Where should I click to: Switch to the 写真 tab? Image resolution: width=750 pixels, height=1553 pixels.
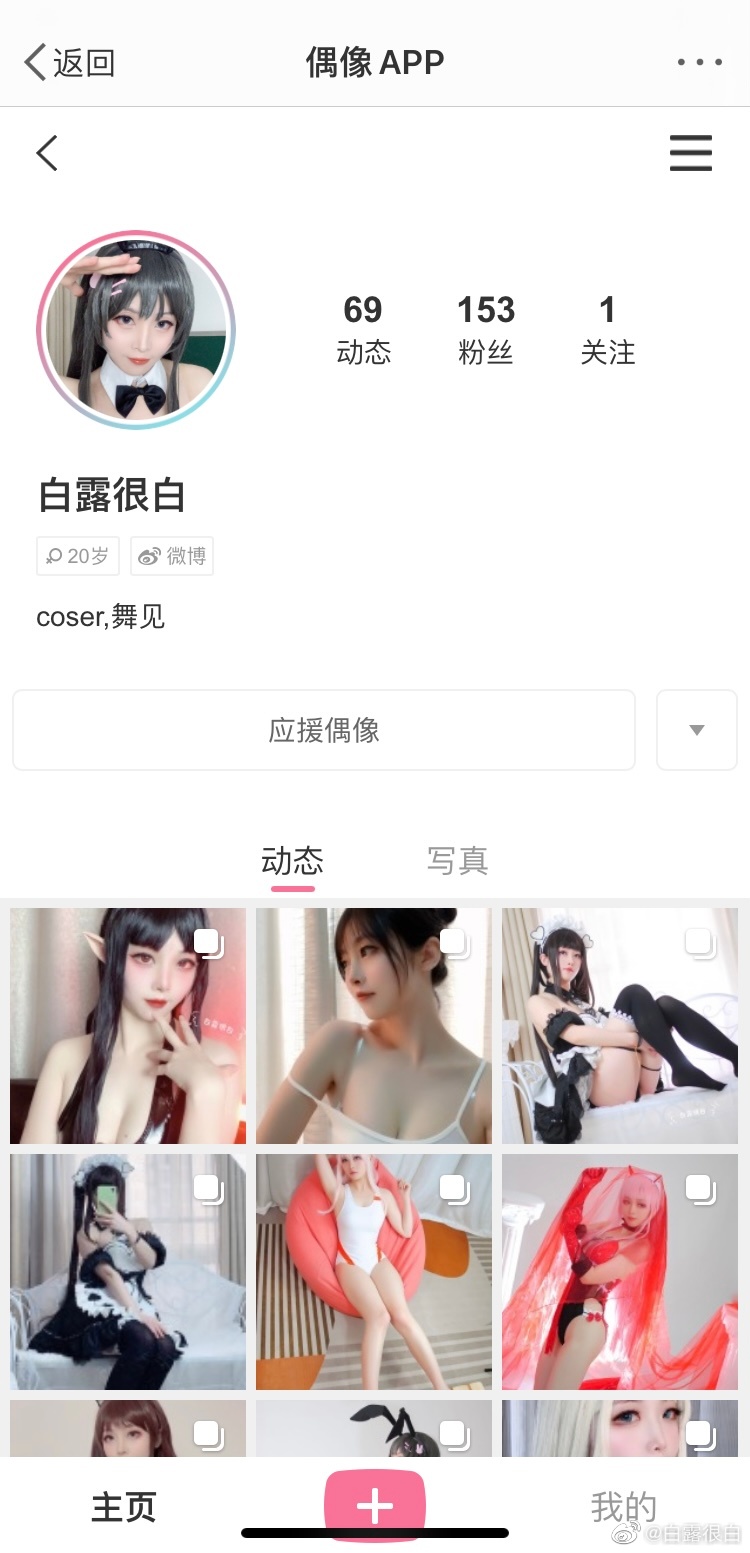(x=457, y=860)
